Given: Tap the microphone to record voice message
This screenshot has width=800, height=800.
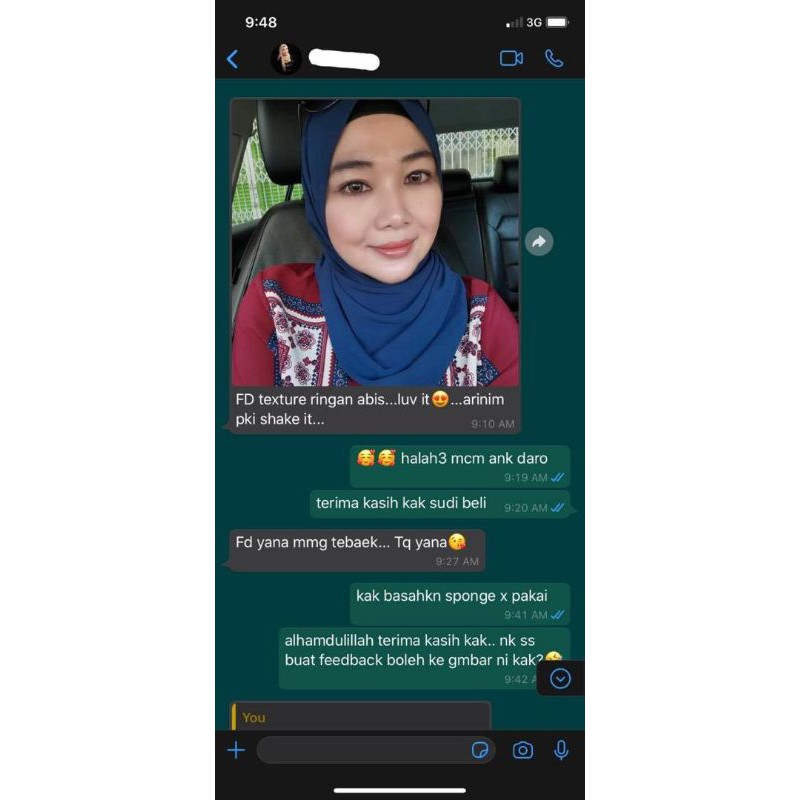Looking at the screenshot, I should 561,750.
